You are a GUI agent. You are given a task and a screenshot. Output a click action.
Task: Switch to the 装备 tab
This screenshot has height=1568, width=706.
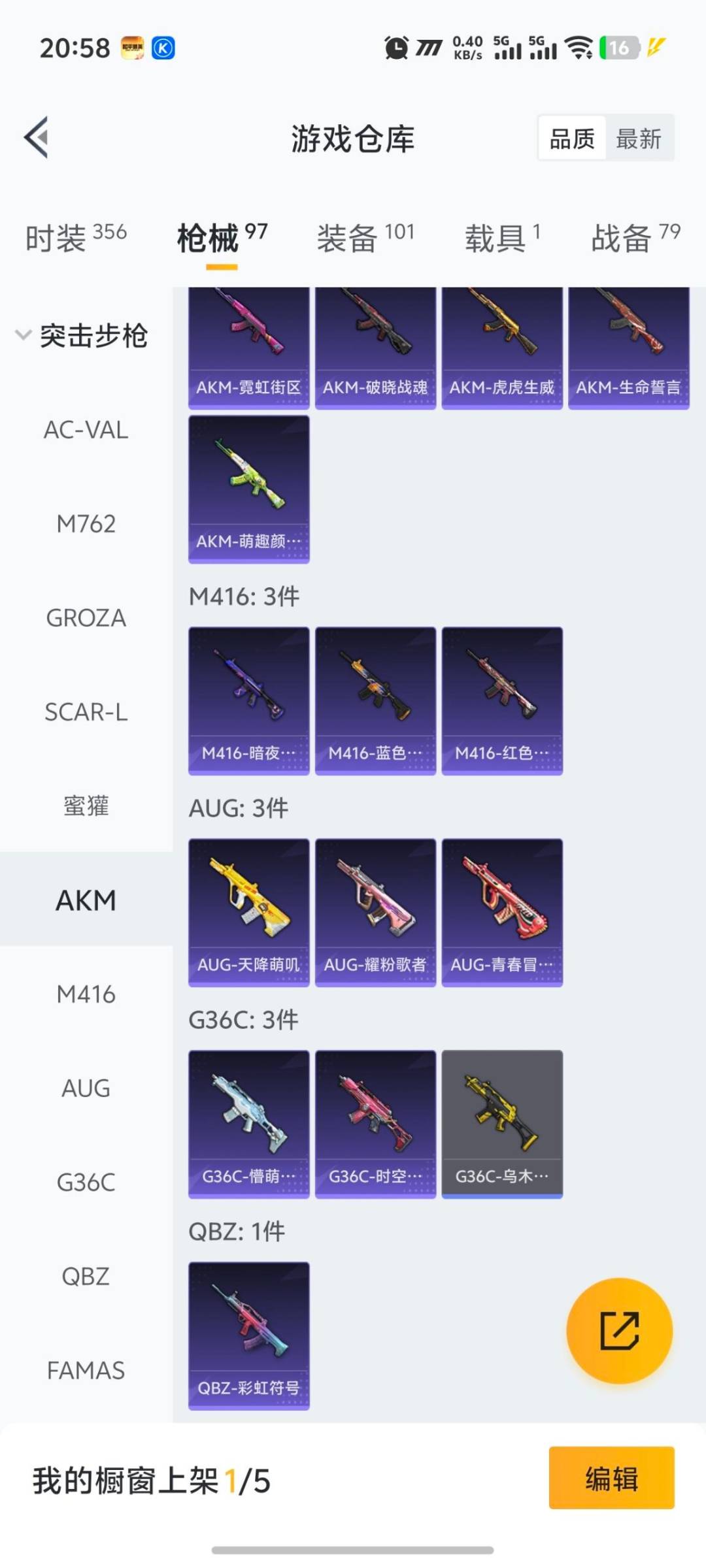pyautogui.click(x=365, y=237)
